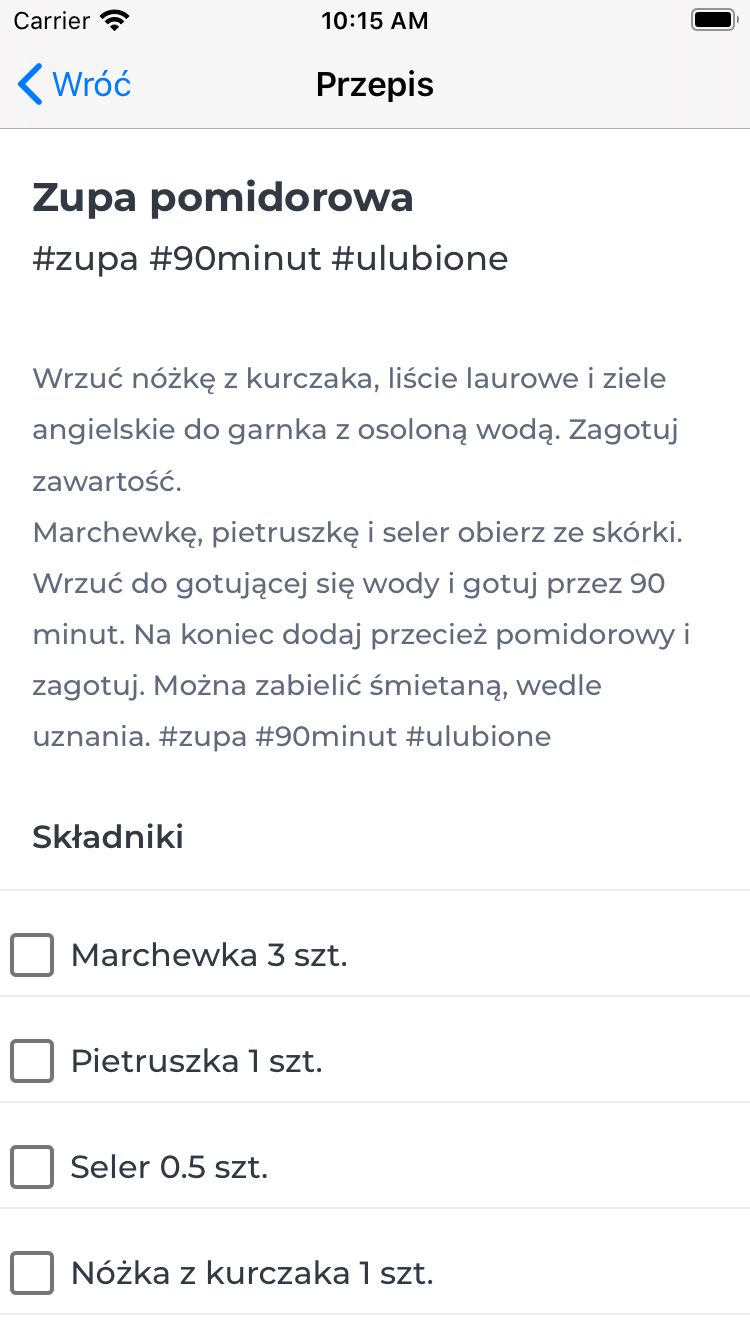The width and height of the screenshot is (750, 1334).
Task: Check the Marchewka 3 szt. ingredient
Action: pos(32,955)
